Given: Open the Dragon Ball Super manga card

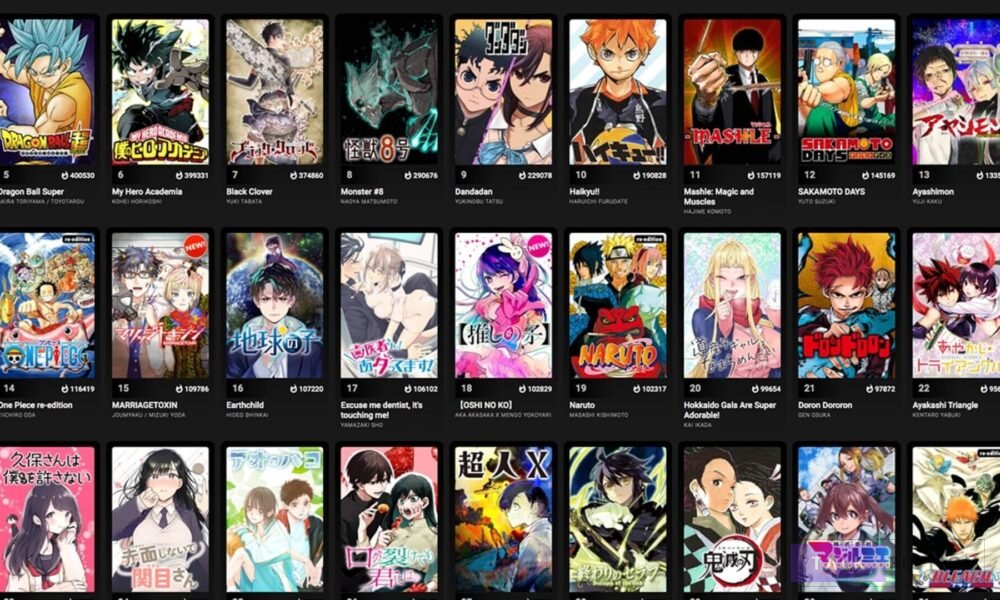Looking at the screenshot, I should [46, 95].
